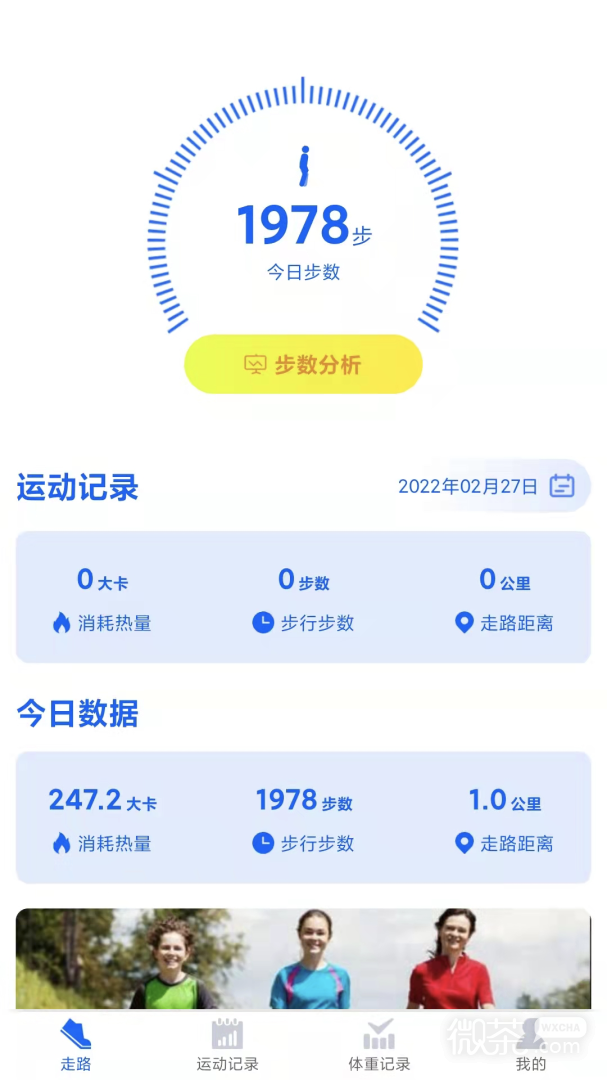Open the runners banner image
Viewport: 607px width, 1080px height.
303,958
